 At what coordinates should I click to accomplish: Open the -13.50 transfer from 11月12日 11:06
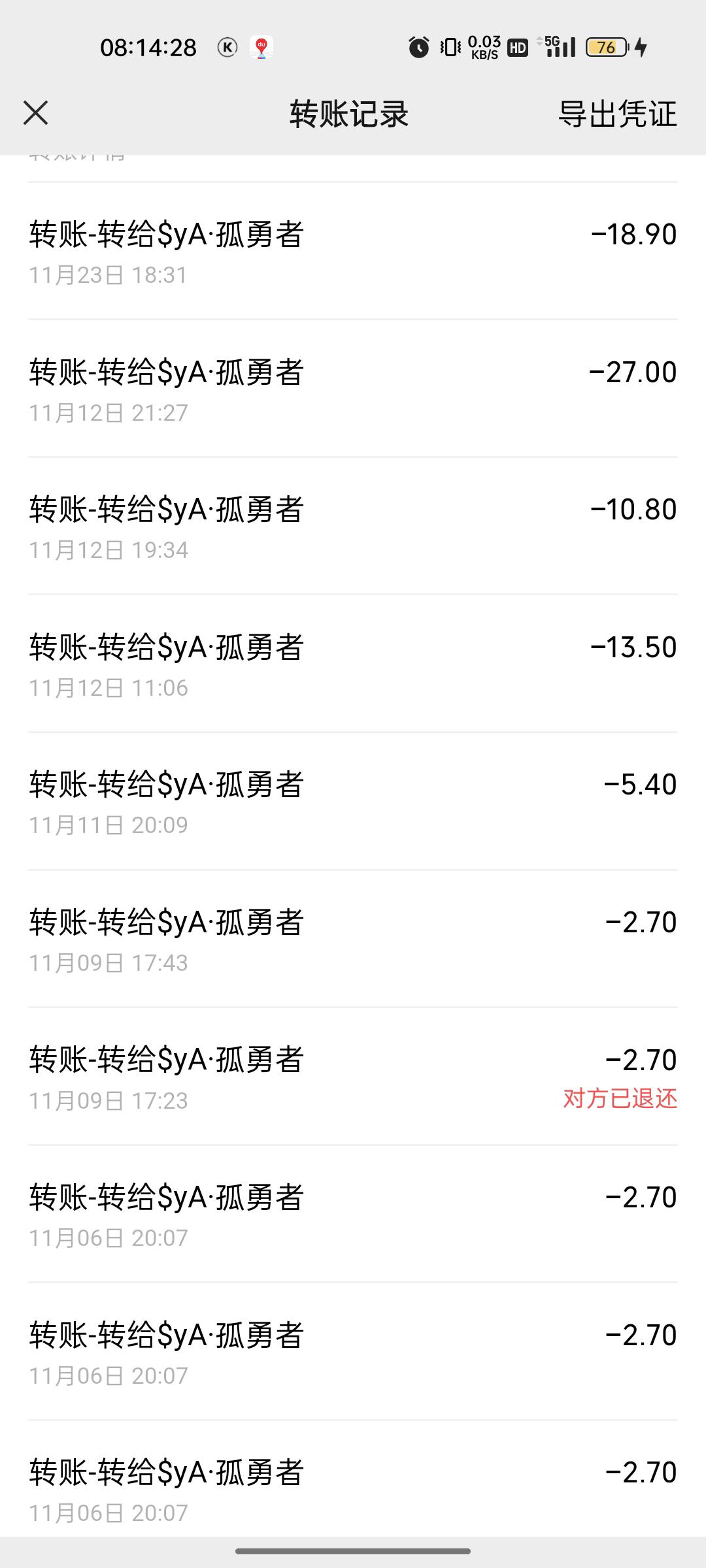pyautogui.click(x=353, y=664)
